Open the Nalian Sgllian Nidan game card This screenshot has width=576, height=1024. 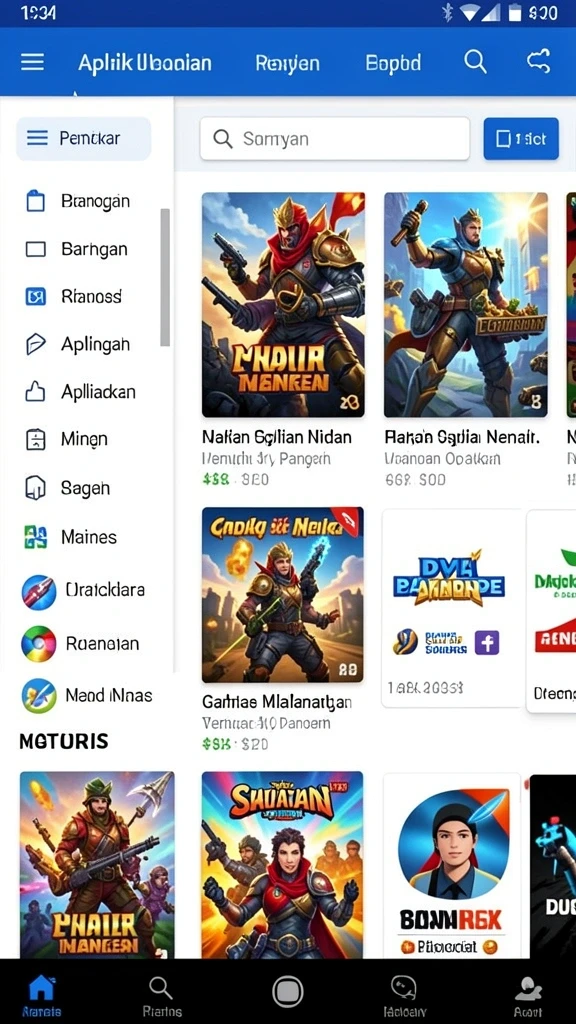[x=283, y=340]
